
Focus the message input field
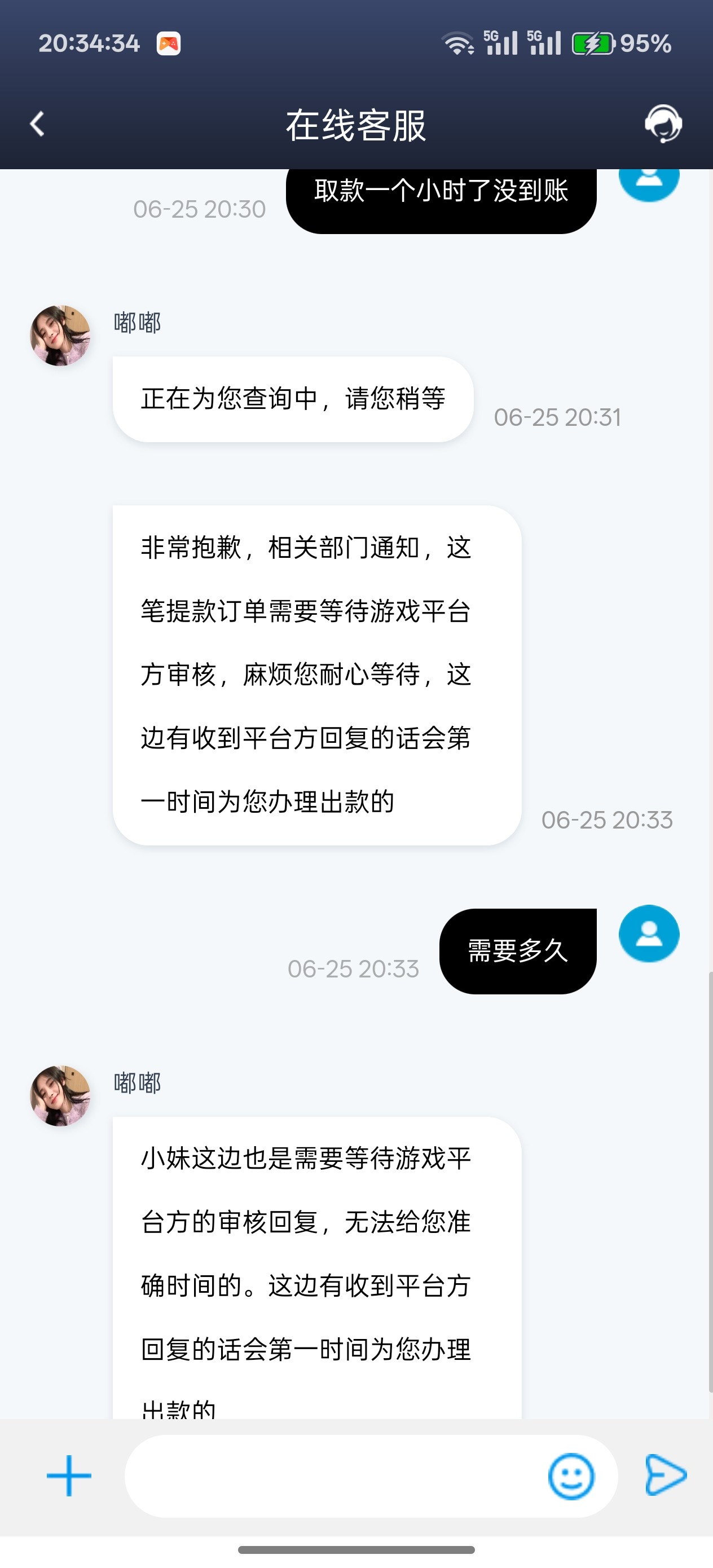(335, 1476)
